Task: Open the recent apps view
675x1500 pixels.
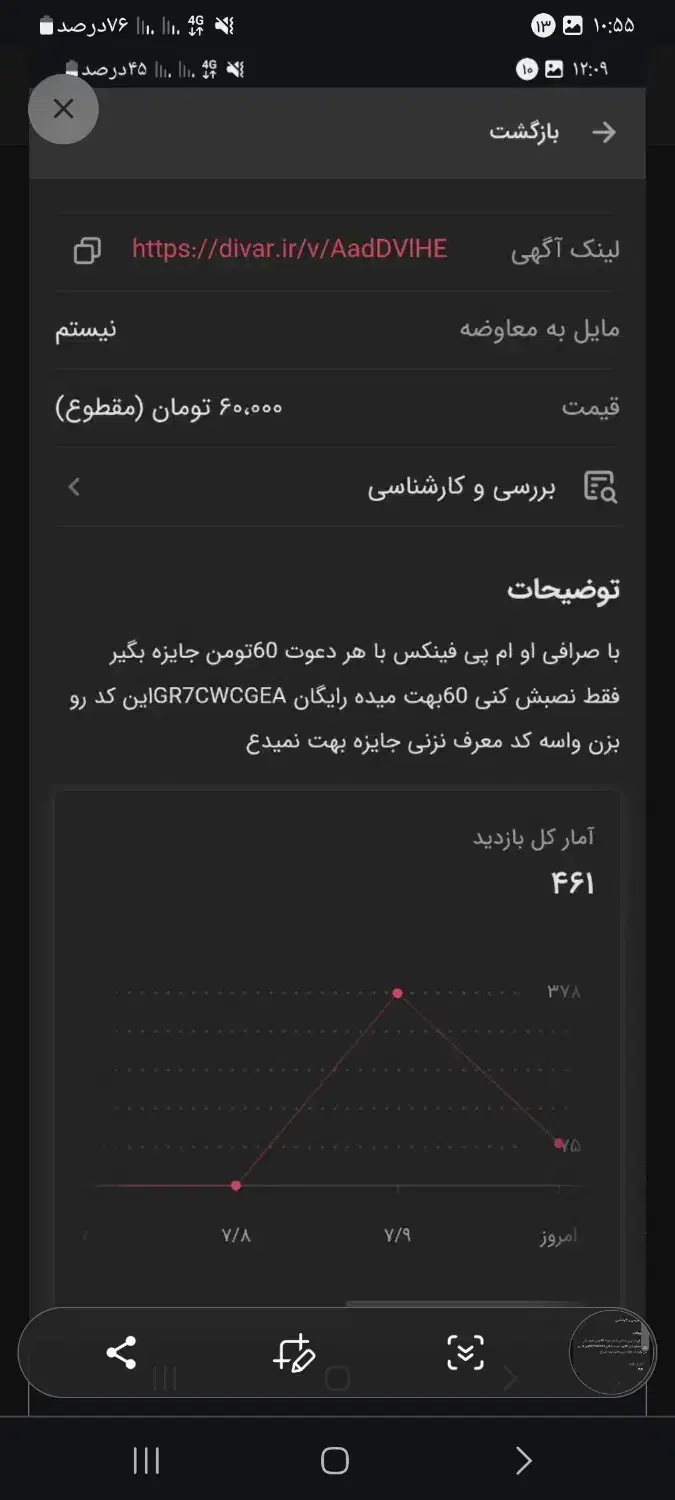Action: pos(146,1461)
